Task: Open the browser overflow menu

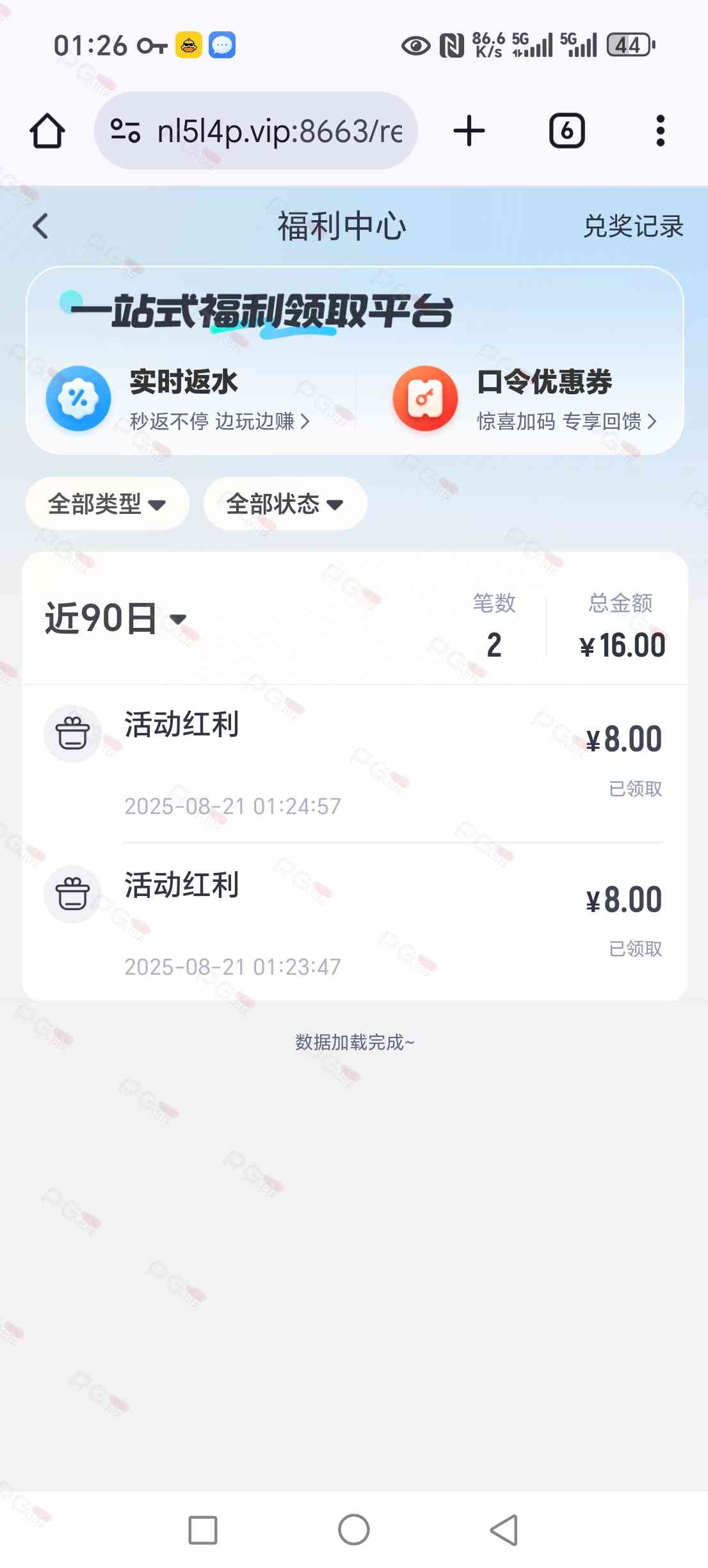Action: pyautogui.click(x=660, y=131)
